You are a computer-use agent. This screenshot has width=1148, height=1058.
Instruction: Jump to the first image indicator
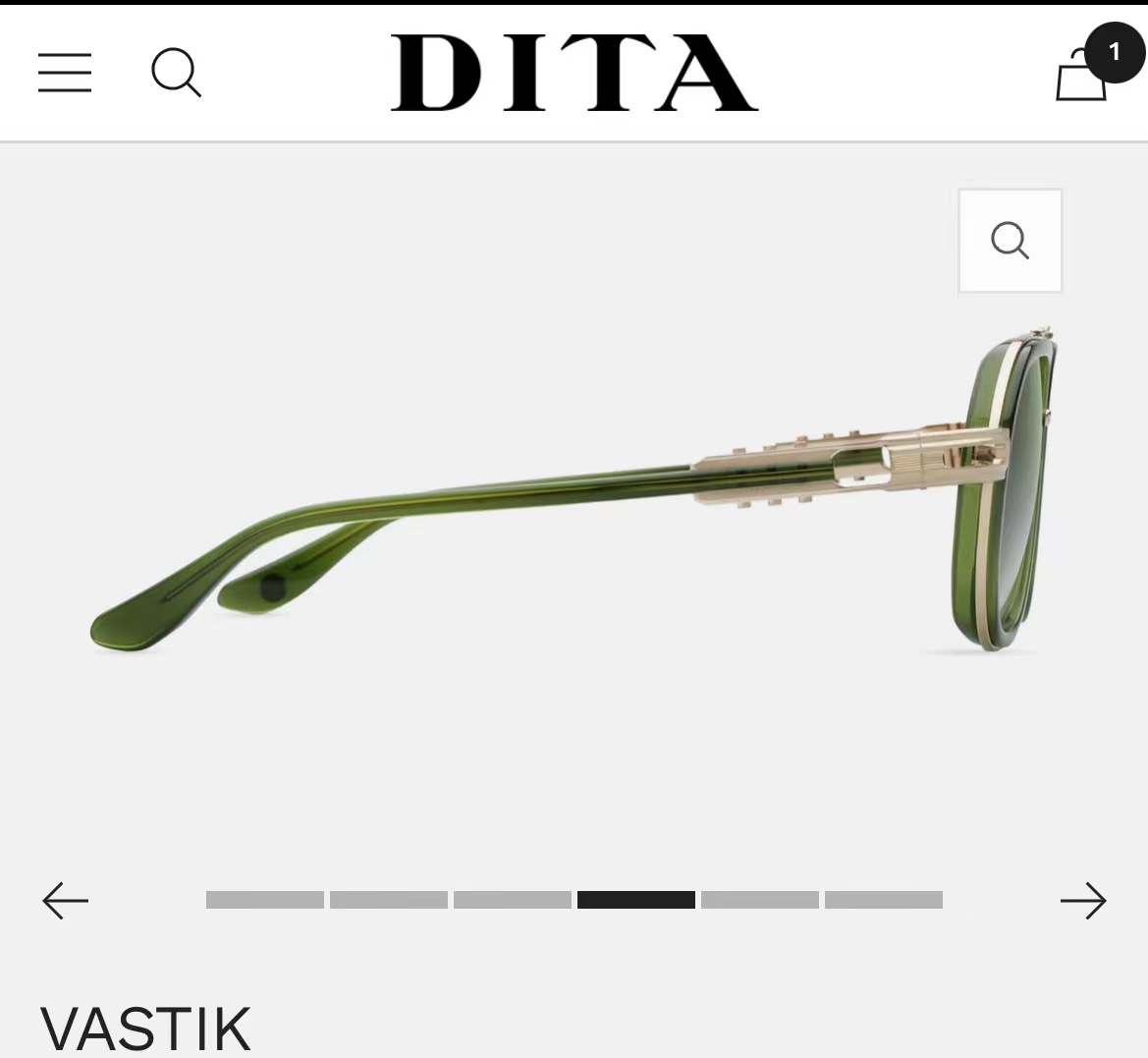pos(265,900)
